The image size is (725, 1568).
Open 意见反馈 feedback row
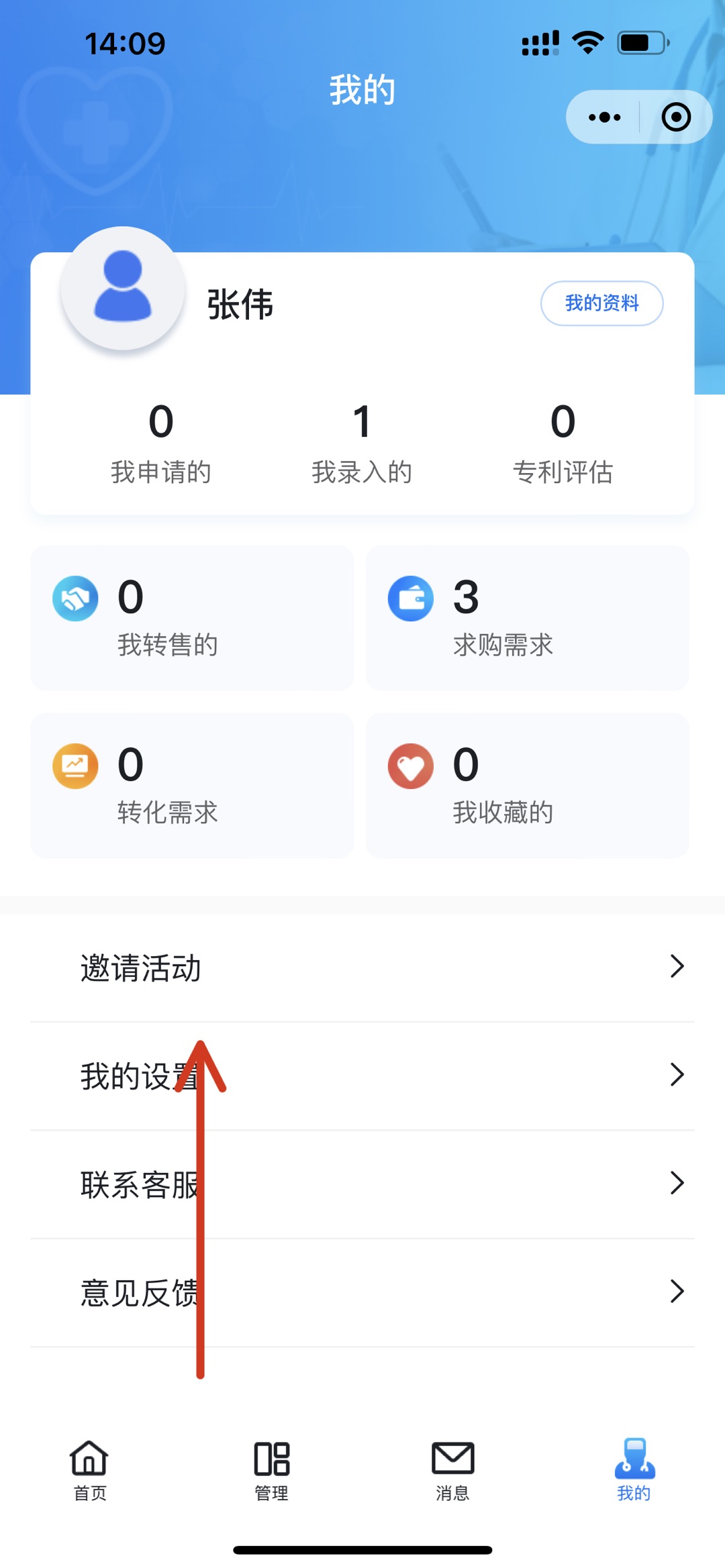(362, 1292)
